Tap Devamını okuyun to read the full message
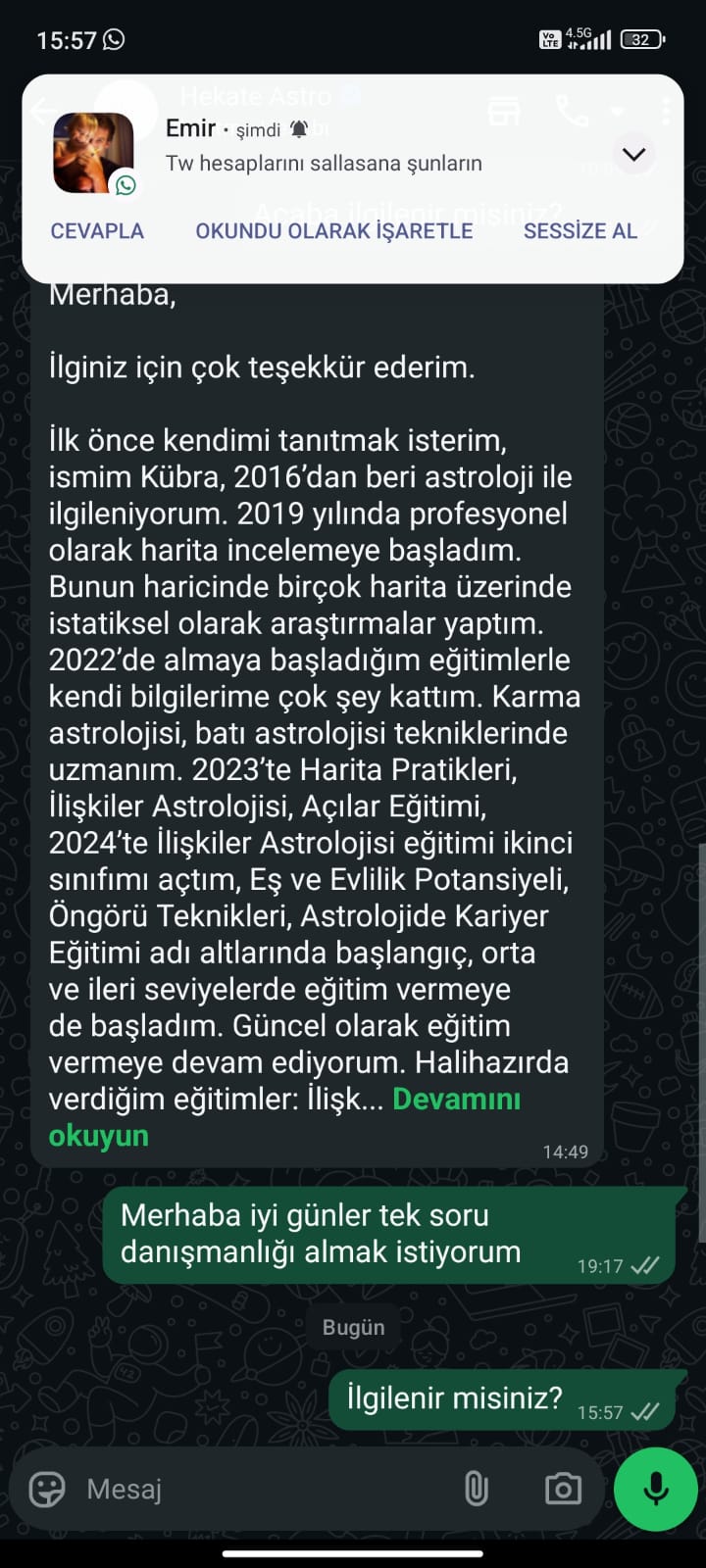The width and height of the screenshot is (706, 1568). (456, 1100)
